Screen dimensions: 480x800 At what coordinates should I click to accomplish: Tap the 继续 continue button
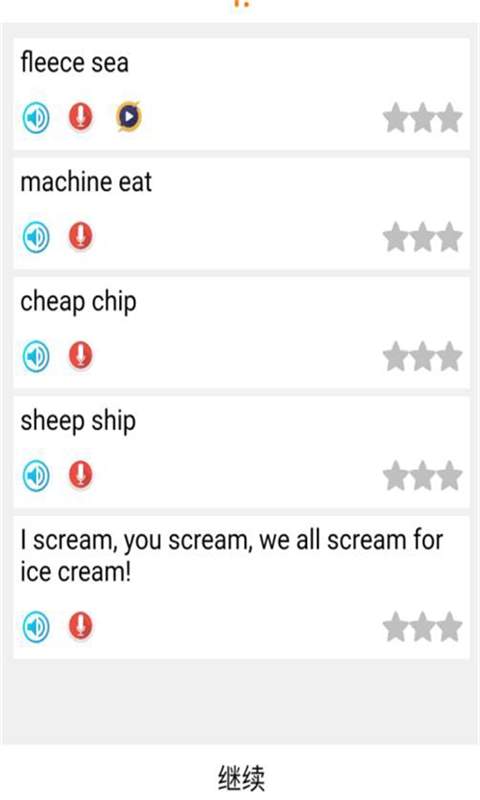point(240,777)
